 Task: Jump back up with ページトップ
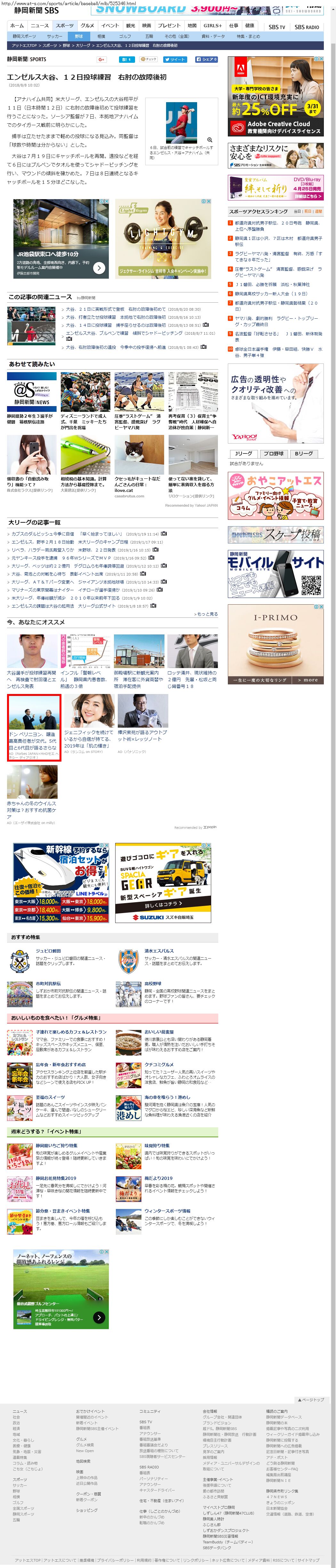[310, 1400]
